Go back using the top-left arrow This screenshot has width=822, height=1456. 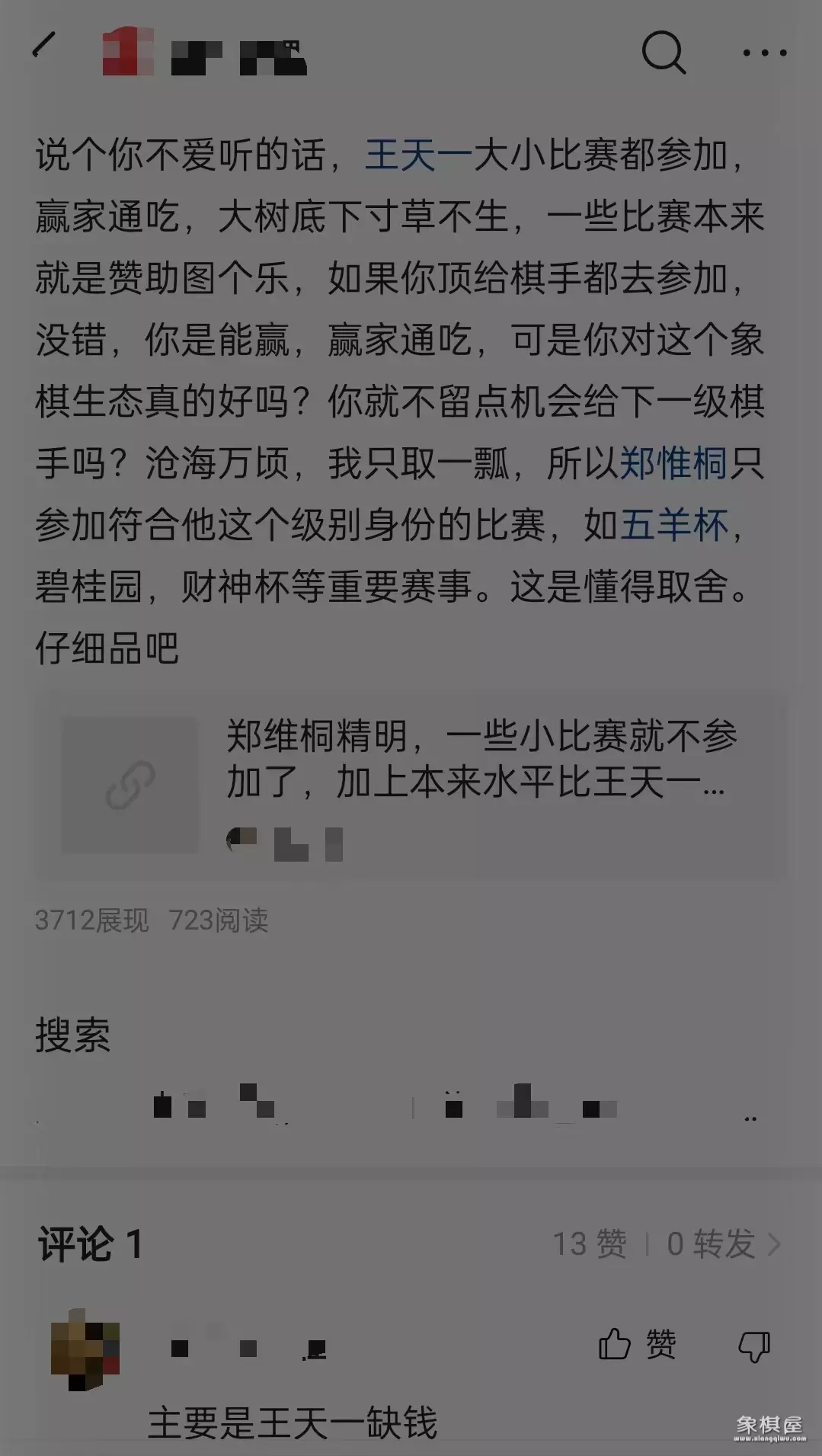[44, 46]
